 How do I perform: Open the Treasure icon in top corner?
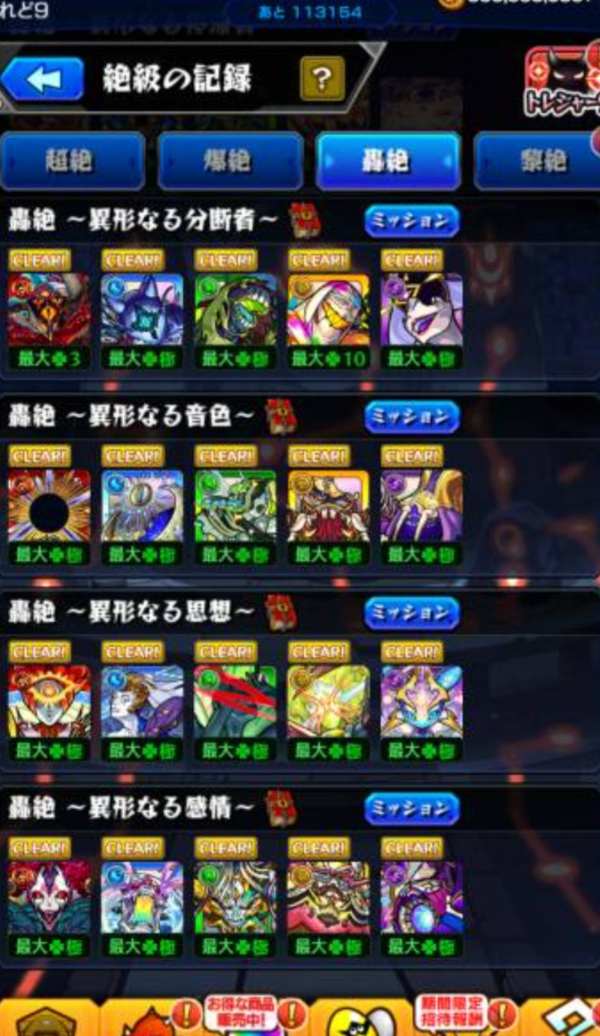[x=564, y=81]
